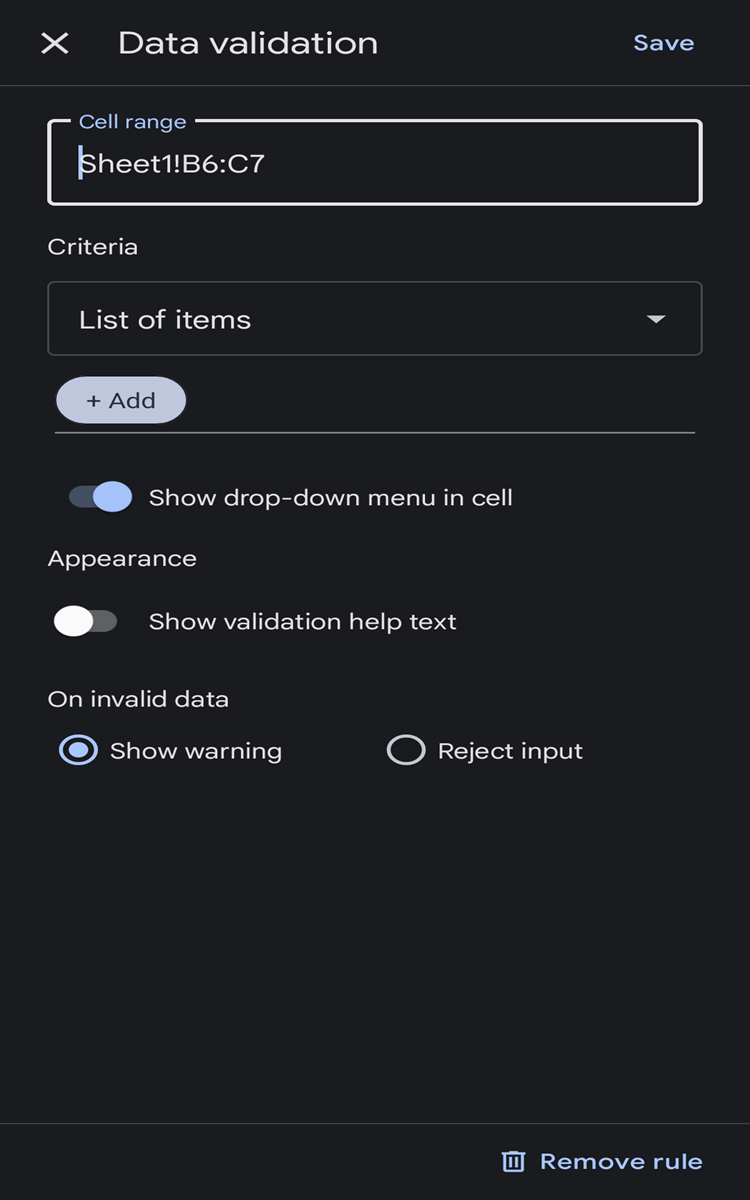Remove this validation rule
Viewport: 750px width, 1200px height.
[602, 1161]
